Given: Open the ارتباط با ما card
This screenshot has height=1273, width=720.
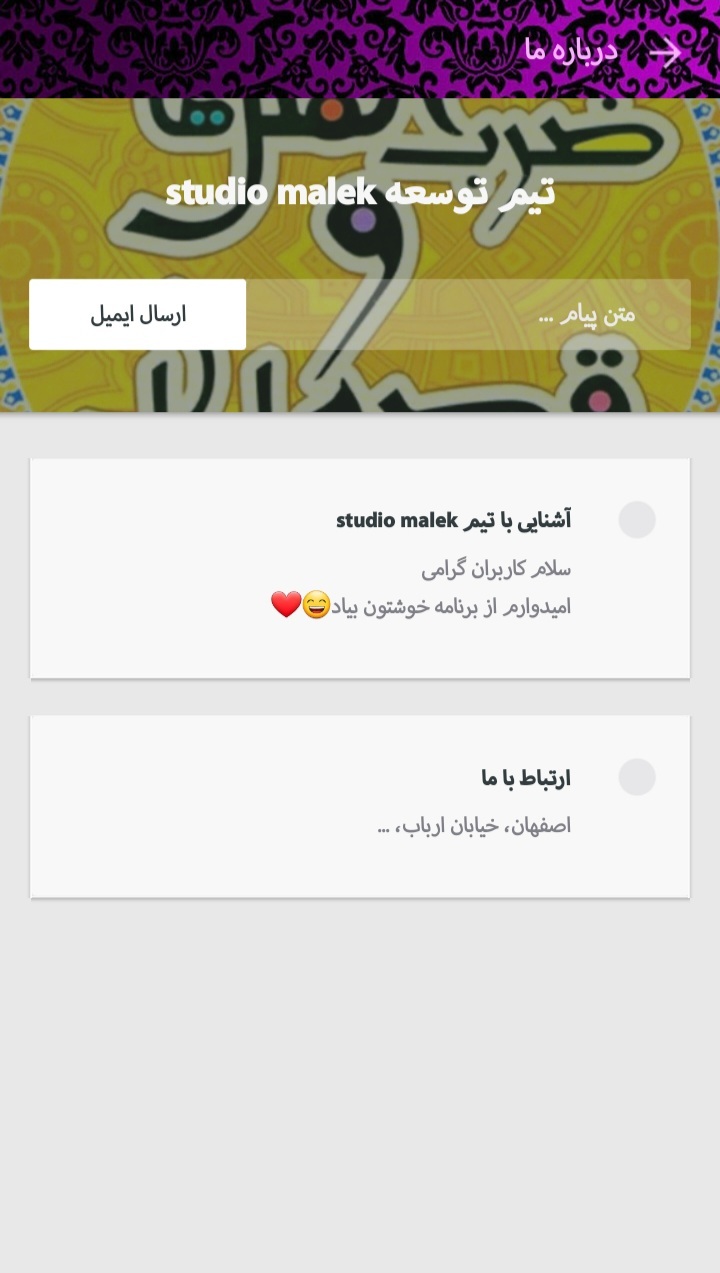Looking at the screenshot, I should point(360,806).
